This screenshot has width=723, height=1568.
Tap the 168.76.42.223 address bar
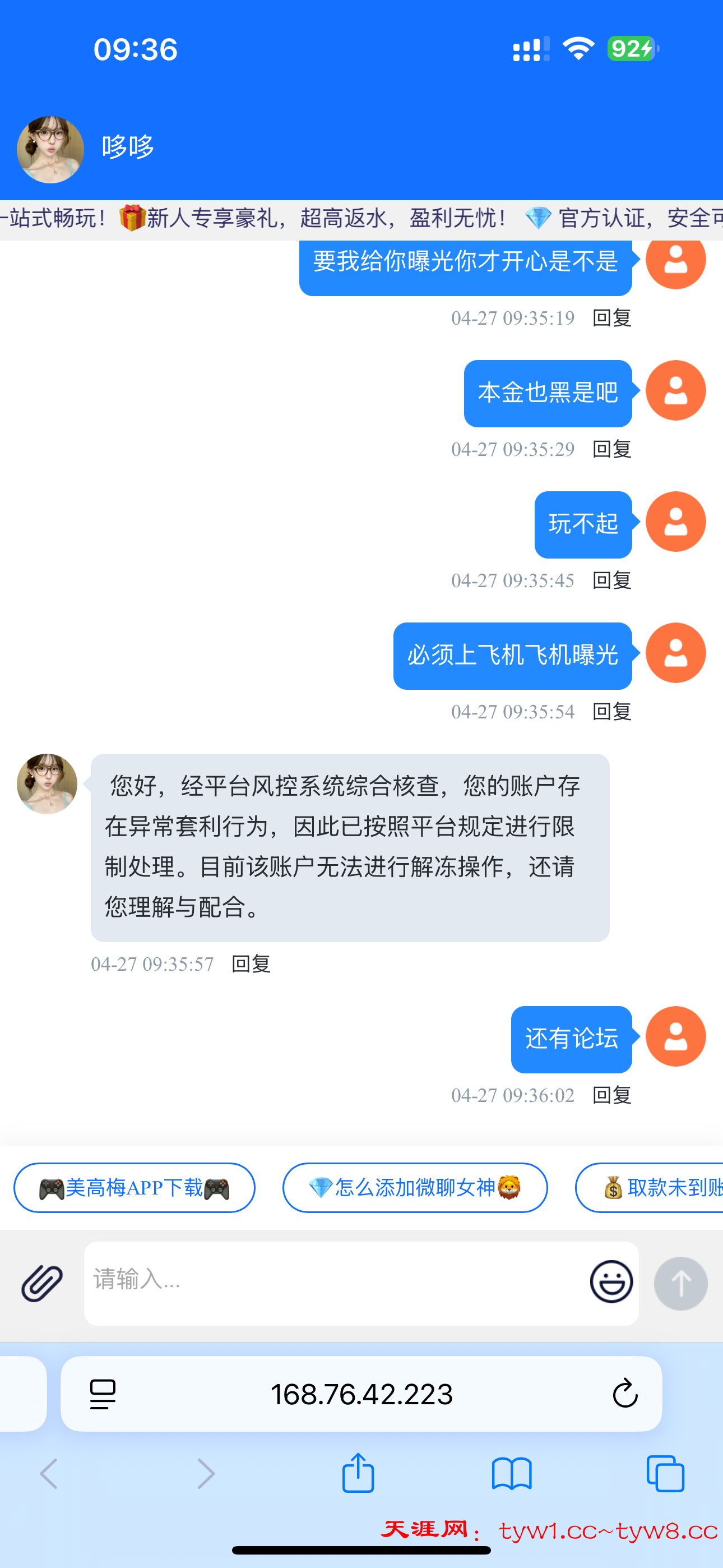coord(361,1393)
